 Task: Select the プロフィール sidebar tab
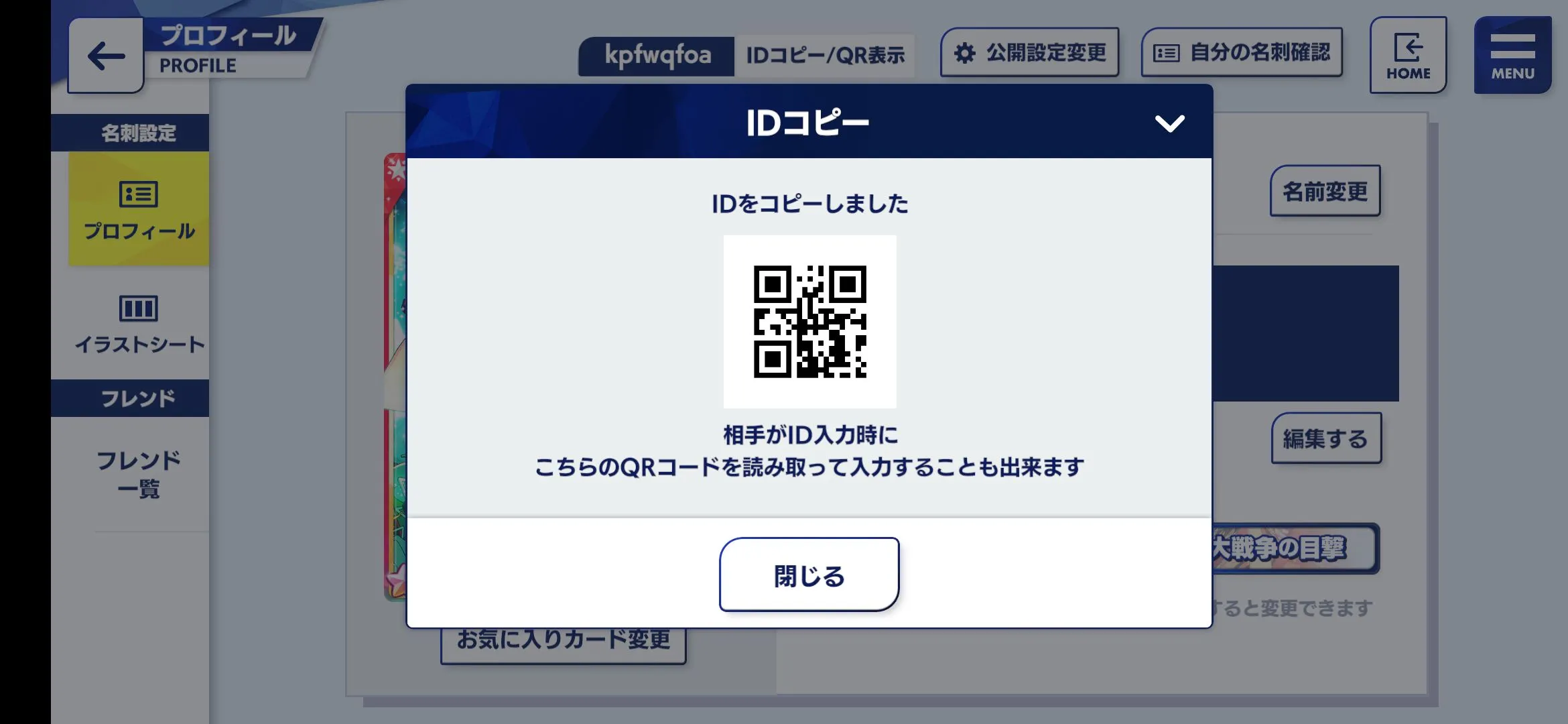(x=139, y=209)
